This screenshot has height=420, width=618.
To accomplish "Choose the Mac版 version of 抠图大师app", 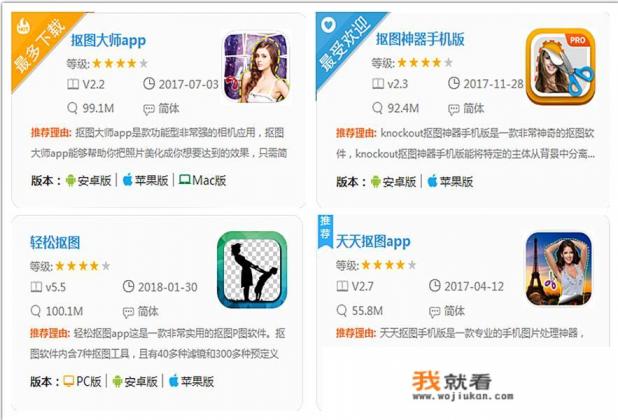I will (x=203, y=181).
